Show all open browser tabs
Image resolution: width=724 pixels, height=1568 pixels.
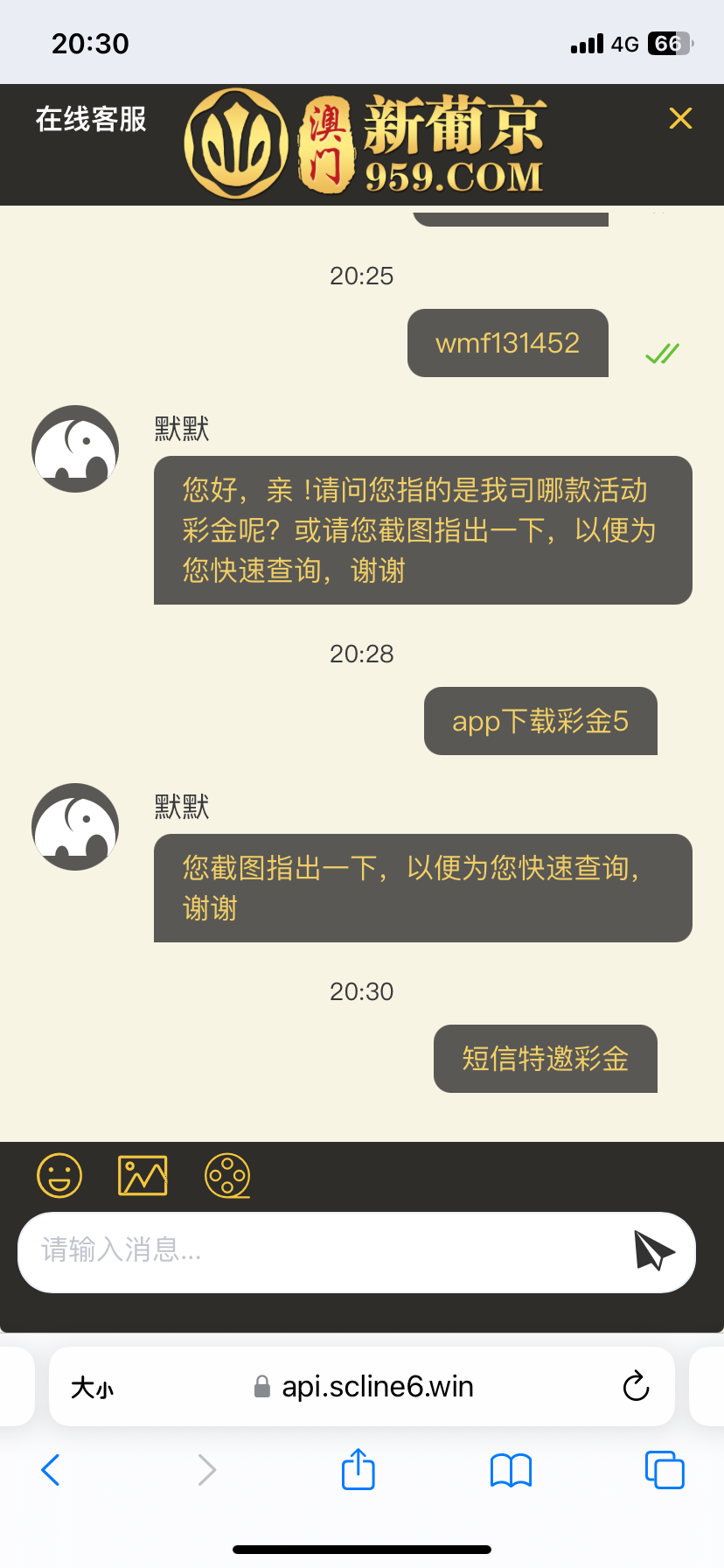click(x=665, y=1470)
